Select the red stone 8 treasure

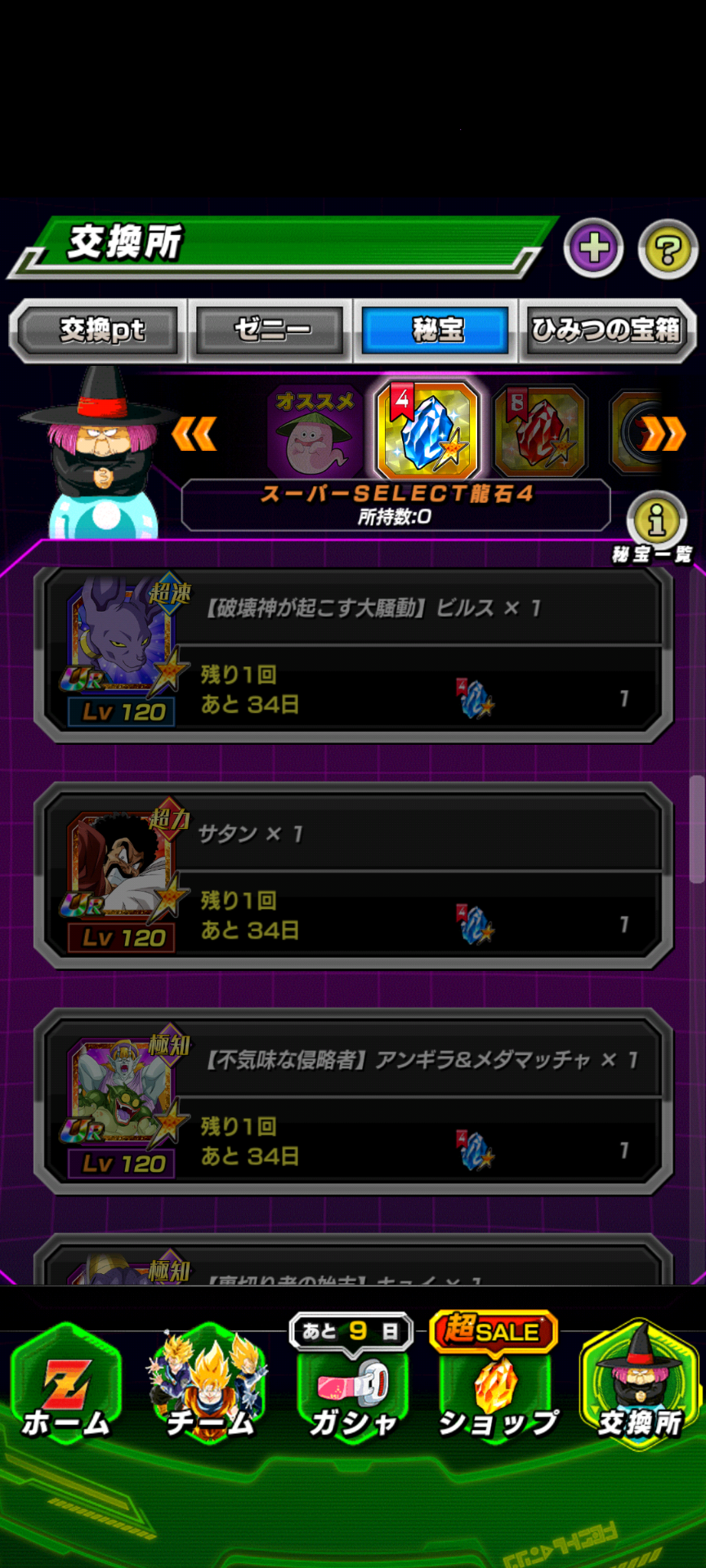[x=540, y=431]
